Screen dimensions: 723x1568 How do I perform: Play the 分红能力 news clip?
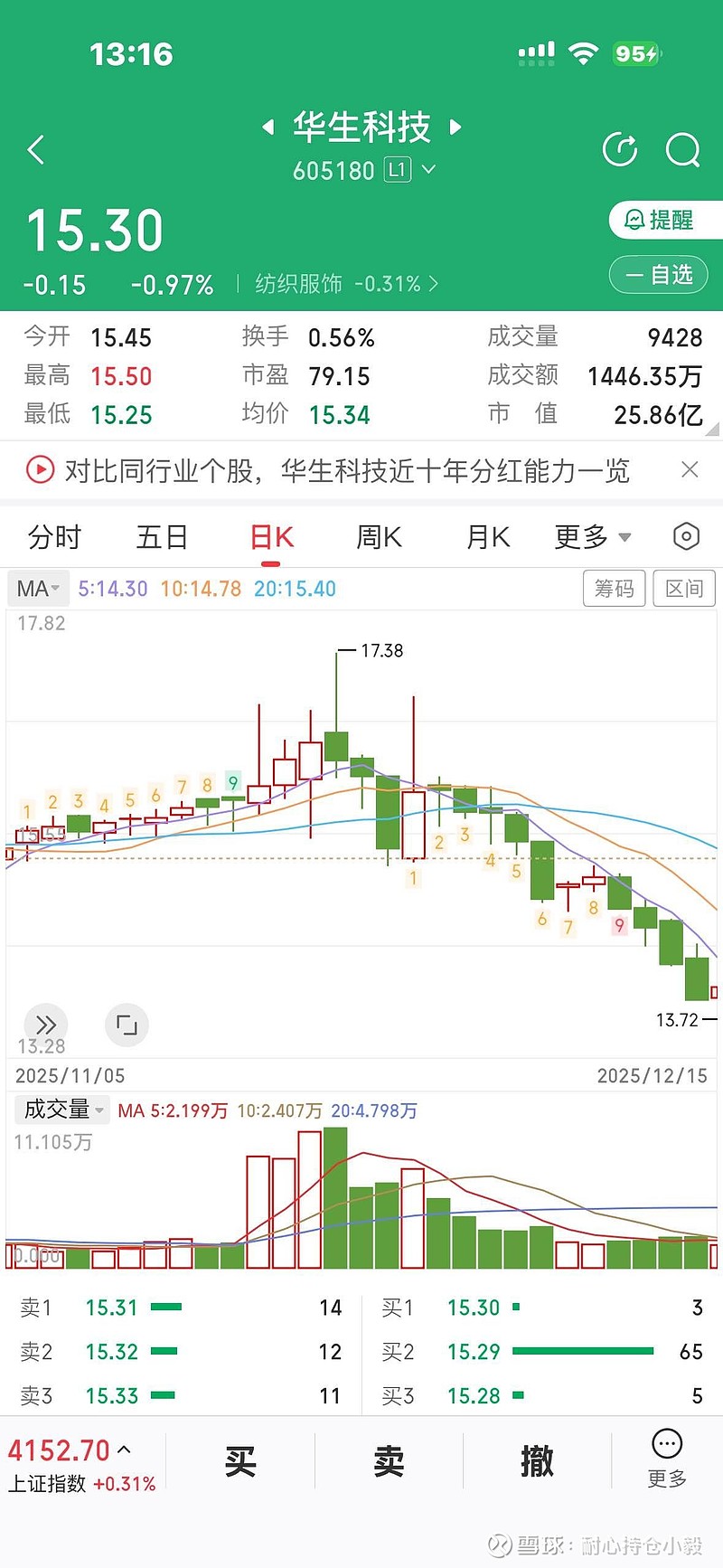pos(40,471)
